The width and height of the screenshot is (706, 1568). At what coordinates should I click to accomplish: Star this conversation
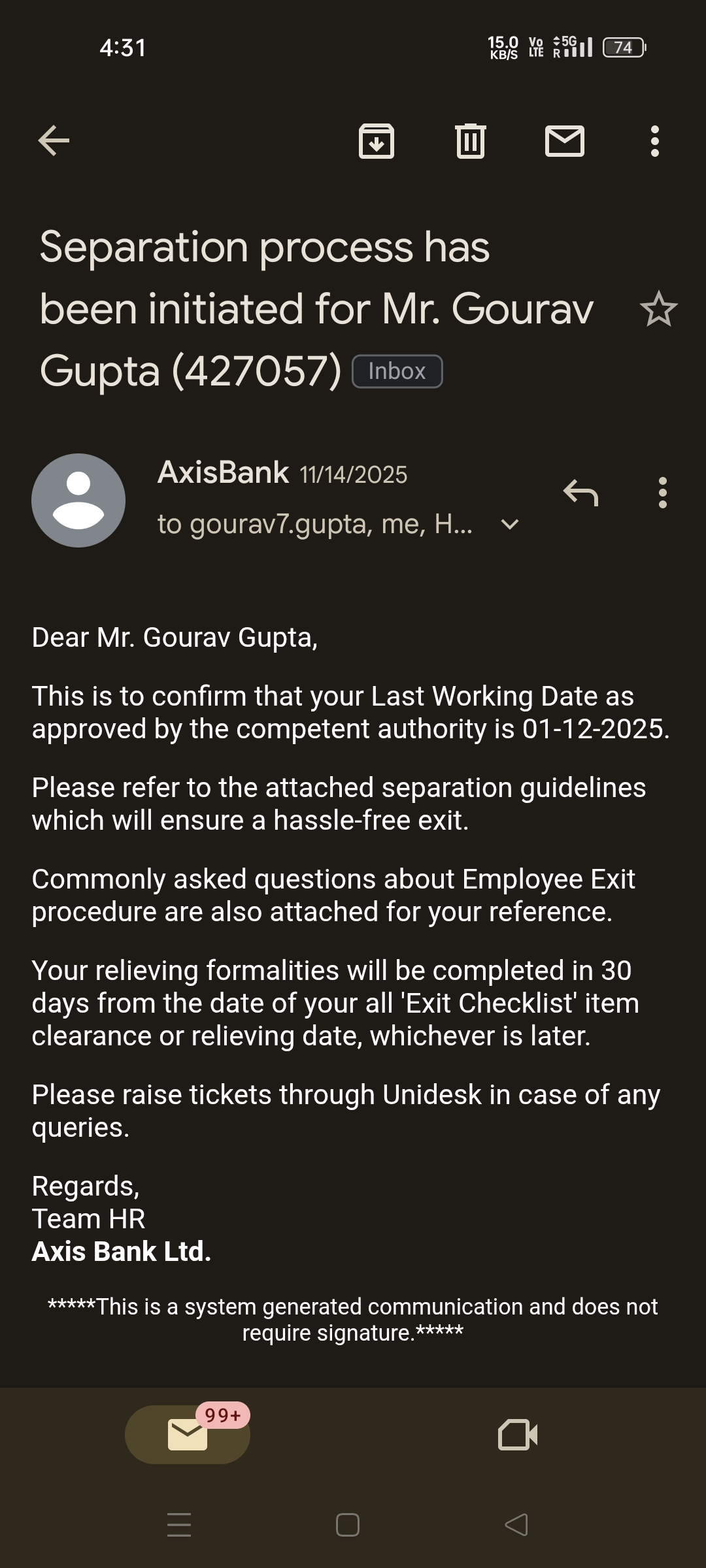658,309
